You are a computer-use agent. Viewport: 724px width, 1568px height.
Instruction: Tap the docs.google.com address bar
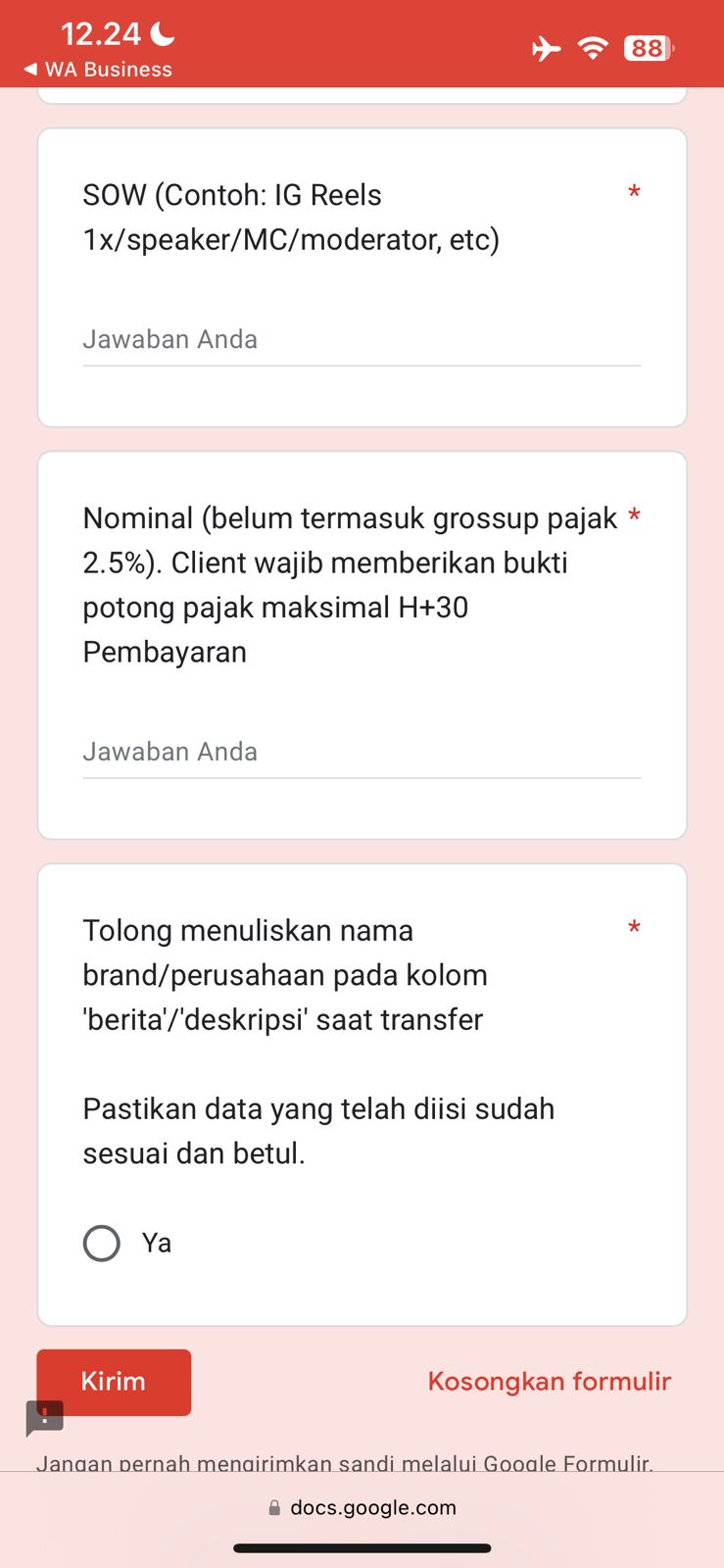coord(362,1507)
